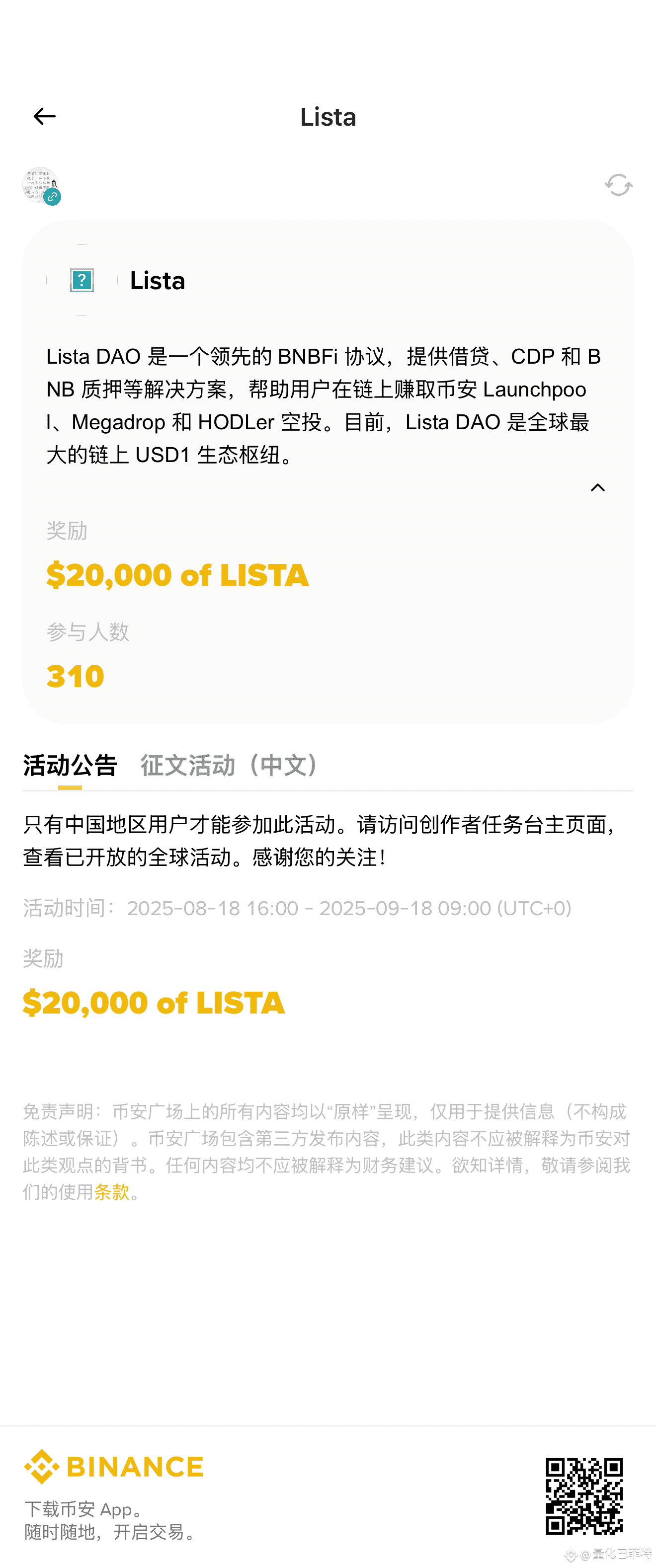Image resolution: width=656 pixels, height=1568 pixels.
Task: Switch to the 征文活动（中文） tab
Action: tap(233, 765)
